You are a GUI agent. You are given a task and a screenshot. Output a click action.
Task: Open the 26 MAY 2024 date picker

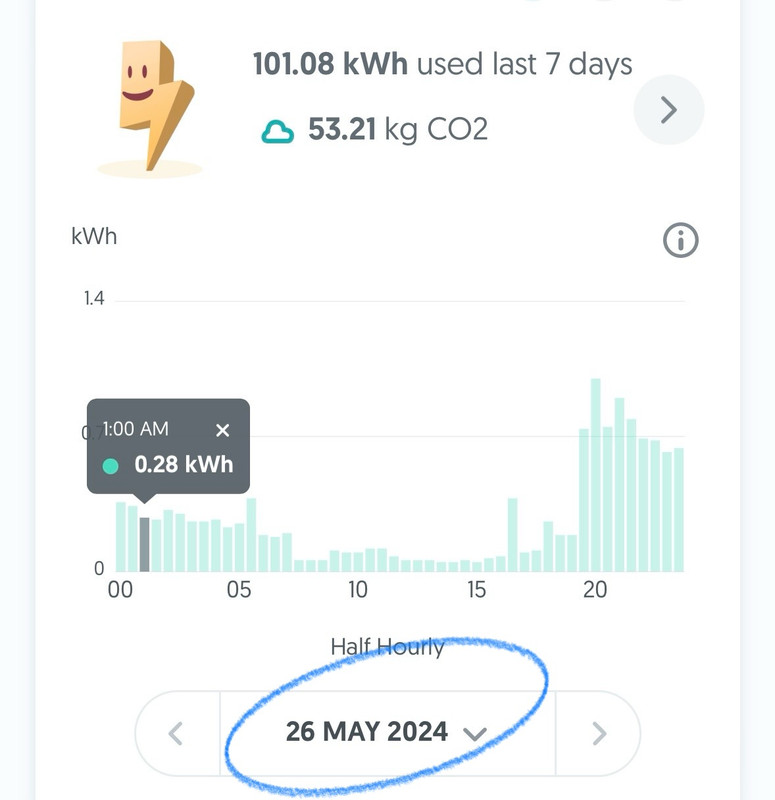[x=386, y=732]
